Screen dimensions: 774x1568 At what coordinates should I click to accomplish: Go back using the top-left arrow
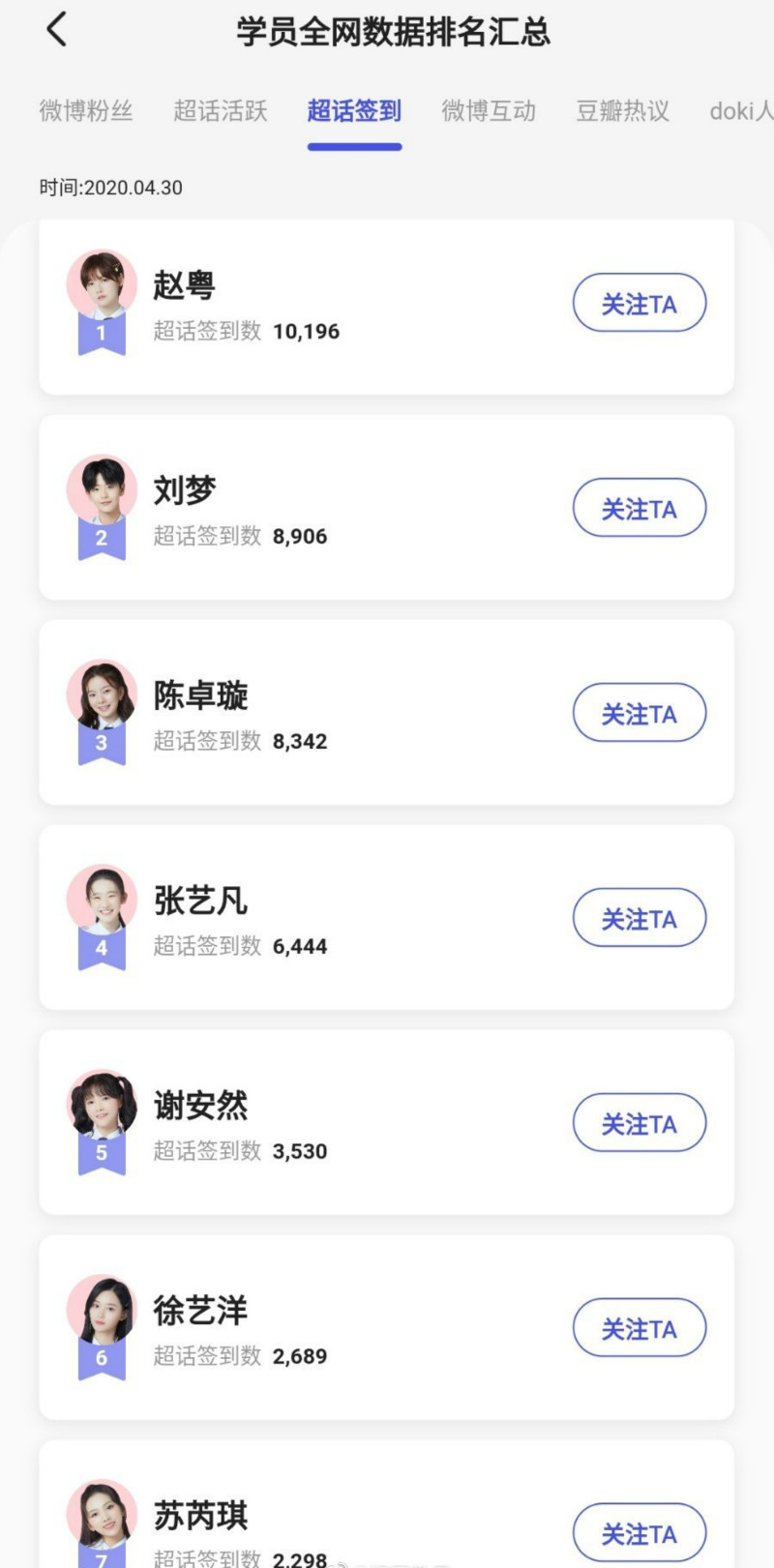[57, 30]
